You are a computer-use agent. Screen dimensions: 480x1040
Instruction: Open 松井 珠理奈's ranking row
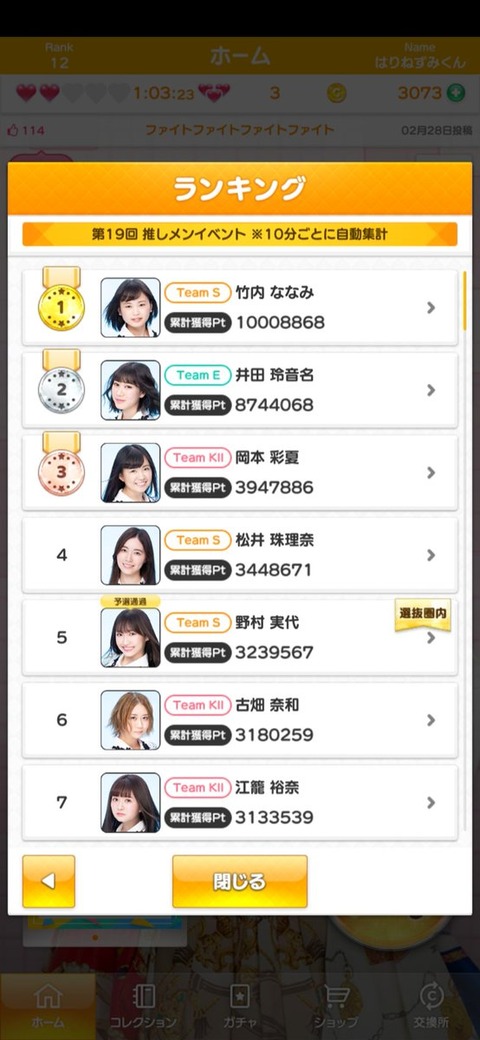pyautogui.click(x=239, y=555)
